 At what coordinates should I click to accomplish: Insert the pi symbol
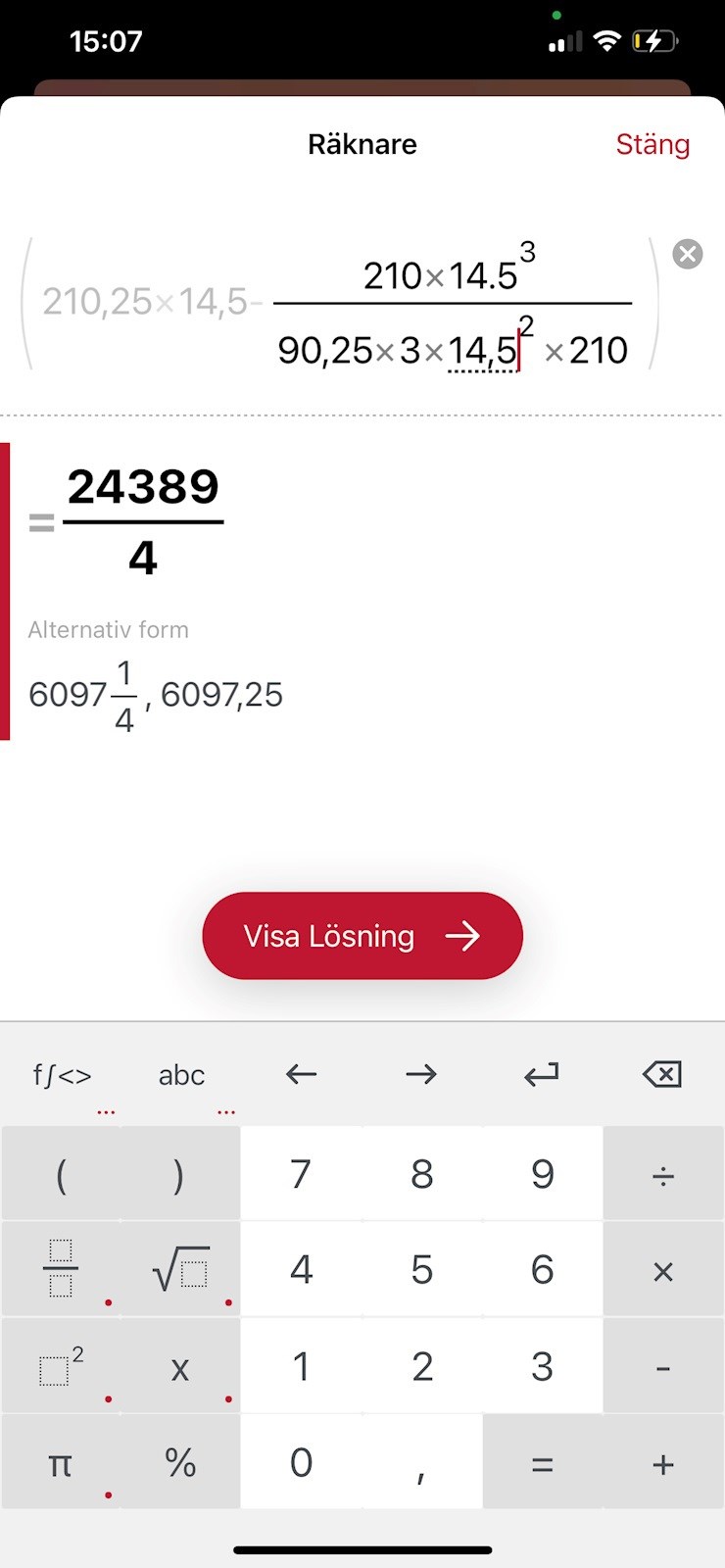pyautogui.click(x=61, y=1464)
